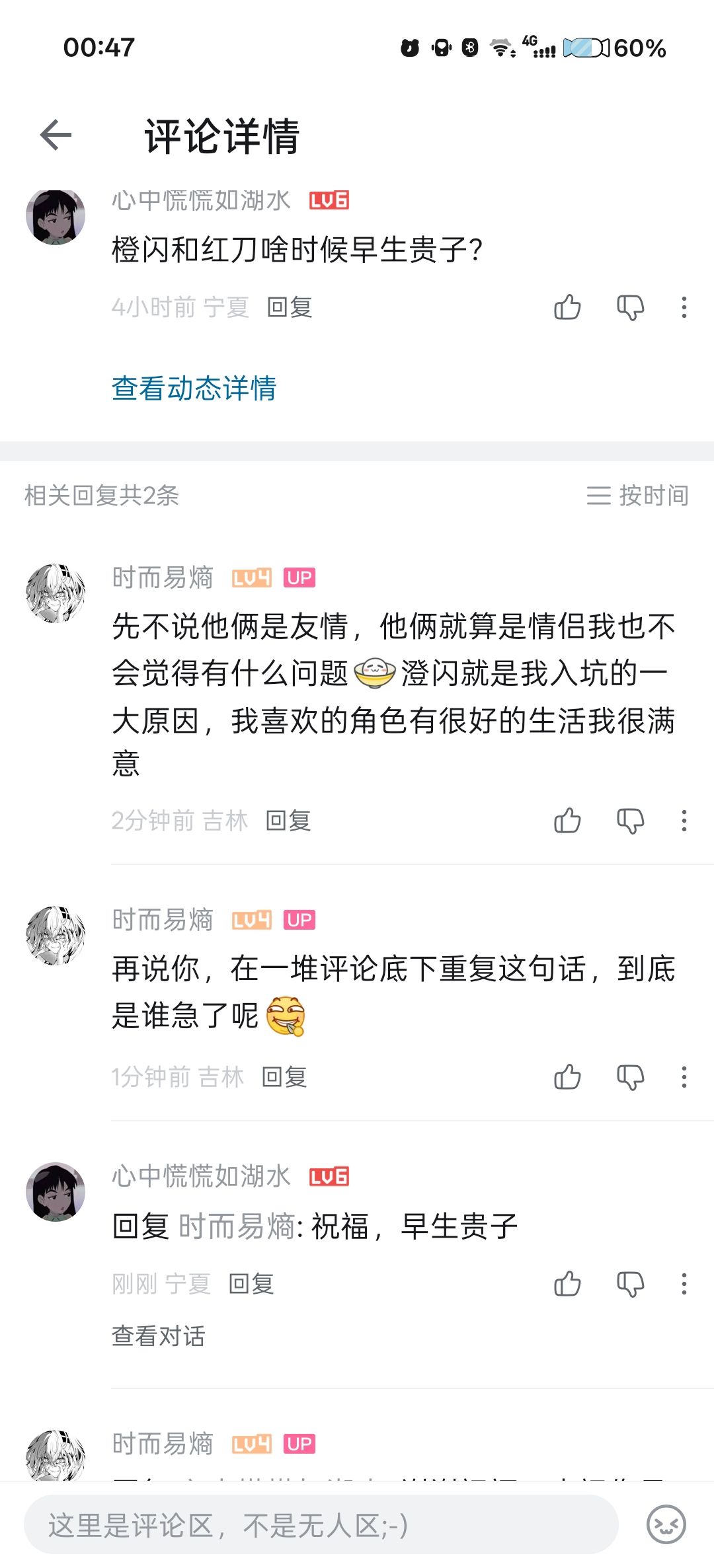Like the reply posted 1分钟前 吉林
This screenshot has width=714, height=1568.
coord(567,1077)
